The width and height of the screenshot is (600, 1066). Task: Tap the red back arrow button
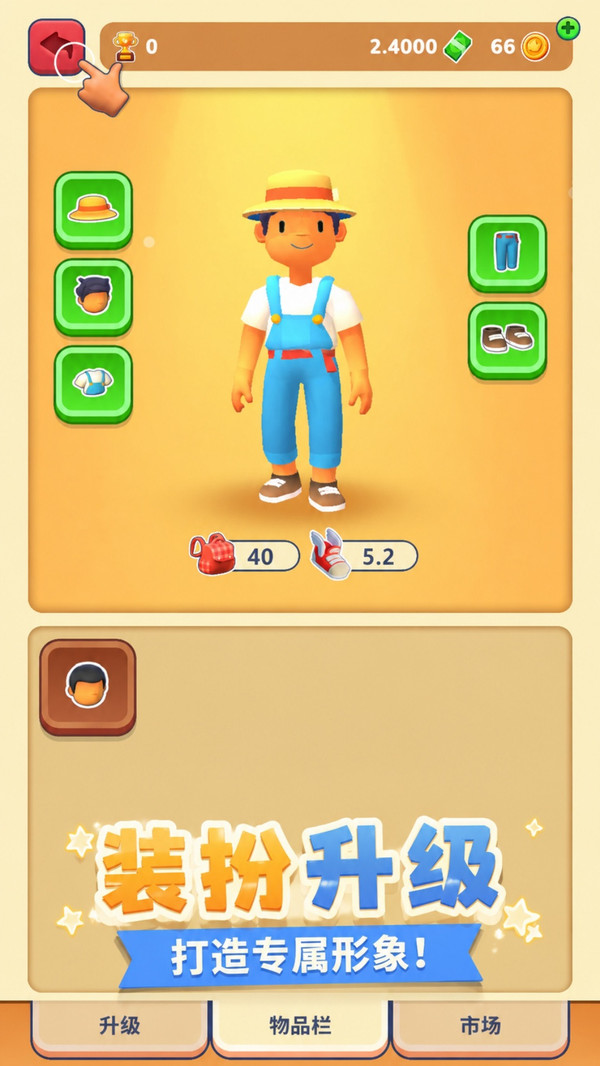pos(56,47)
